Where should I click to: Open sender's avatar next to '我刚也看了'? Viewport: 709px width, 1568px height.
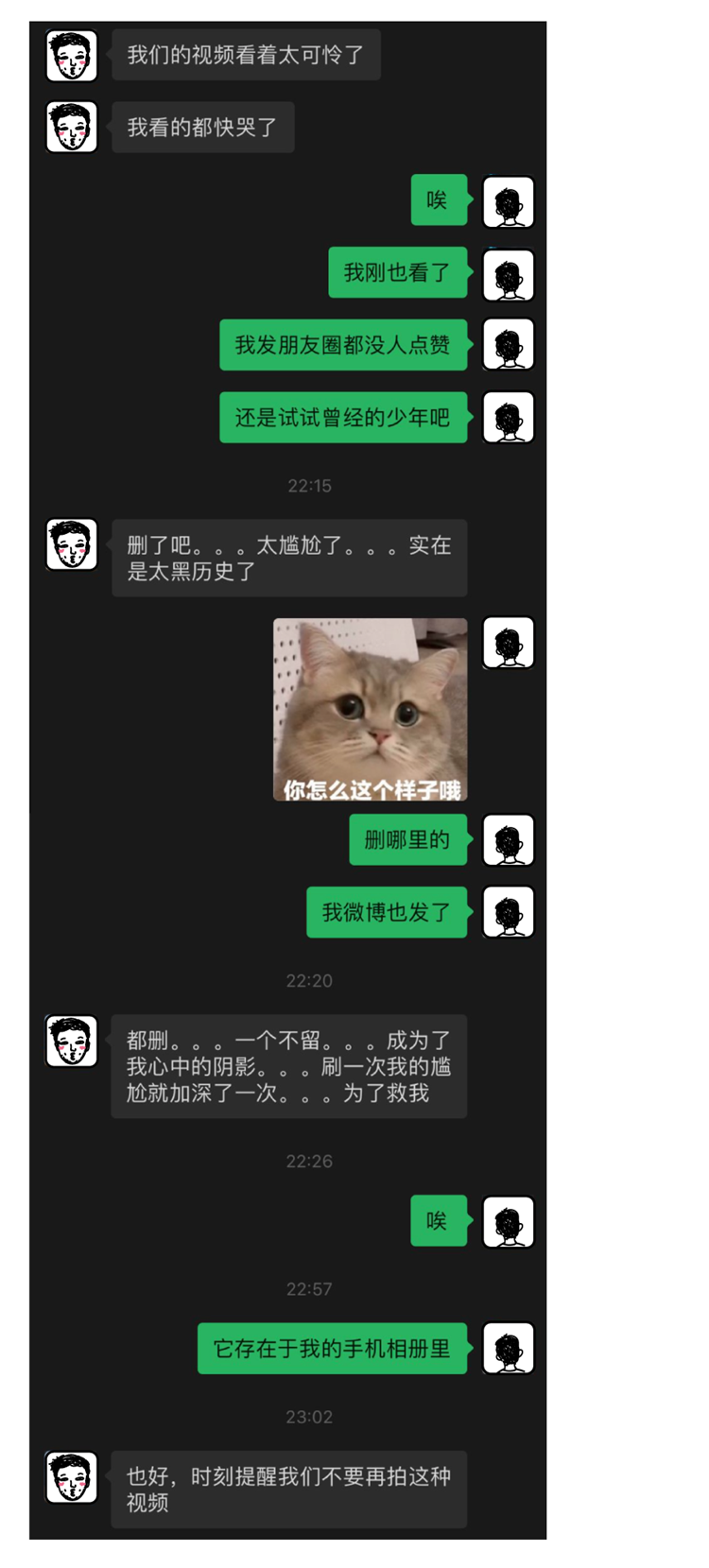(x=509, y=275)
